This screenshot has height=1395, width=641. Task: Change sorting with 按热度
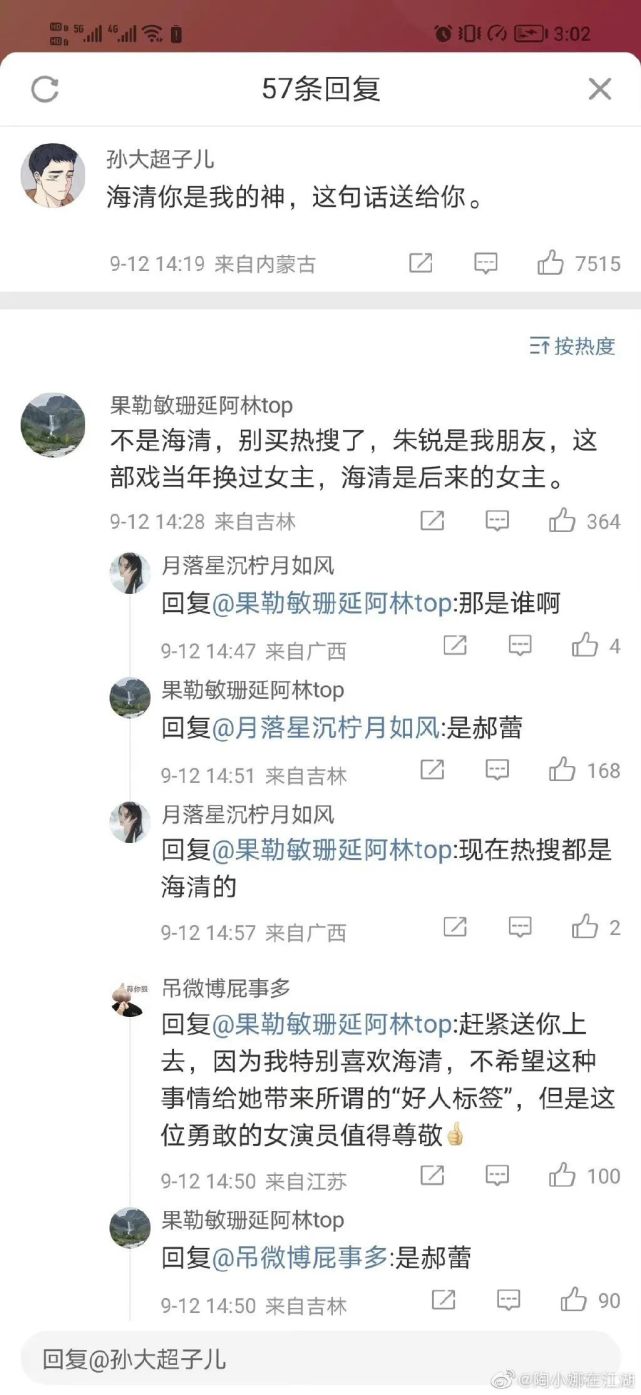pyautogui.click(x=573, y=346)
